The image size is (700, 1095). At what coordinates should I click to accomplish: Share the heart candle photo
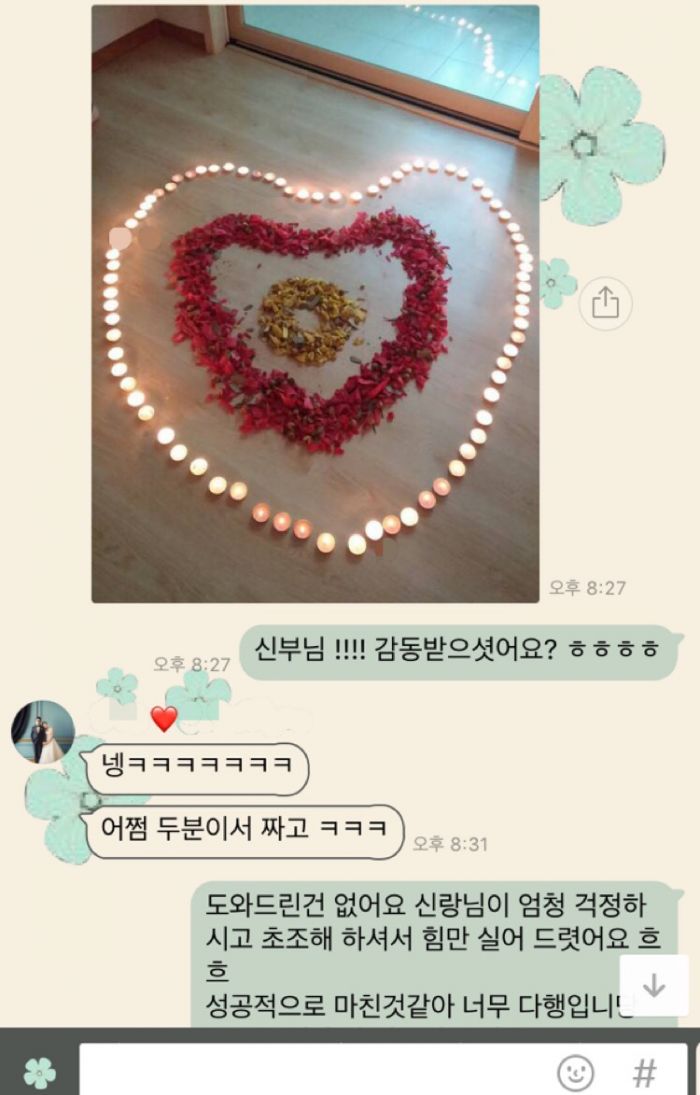pos(605,302)
